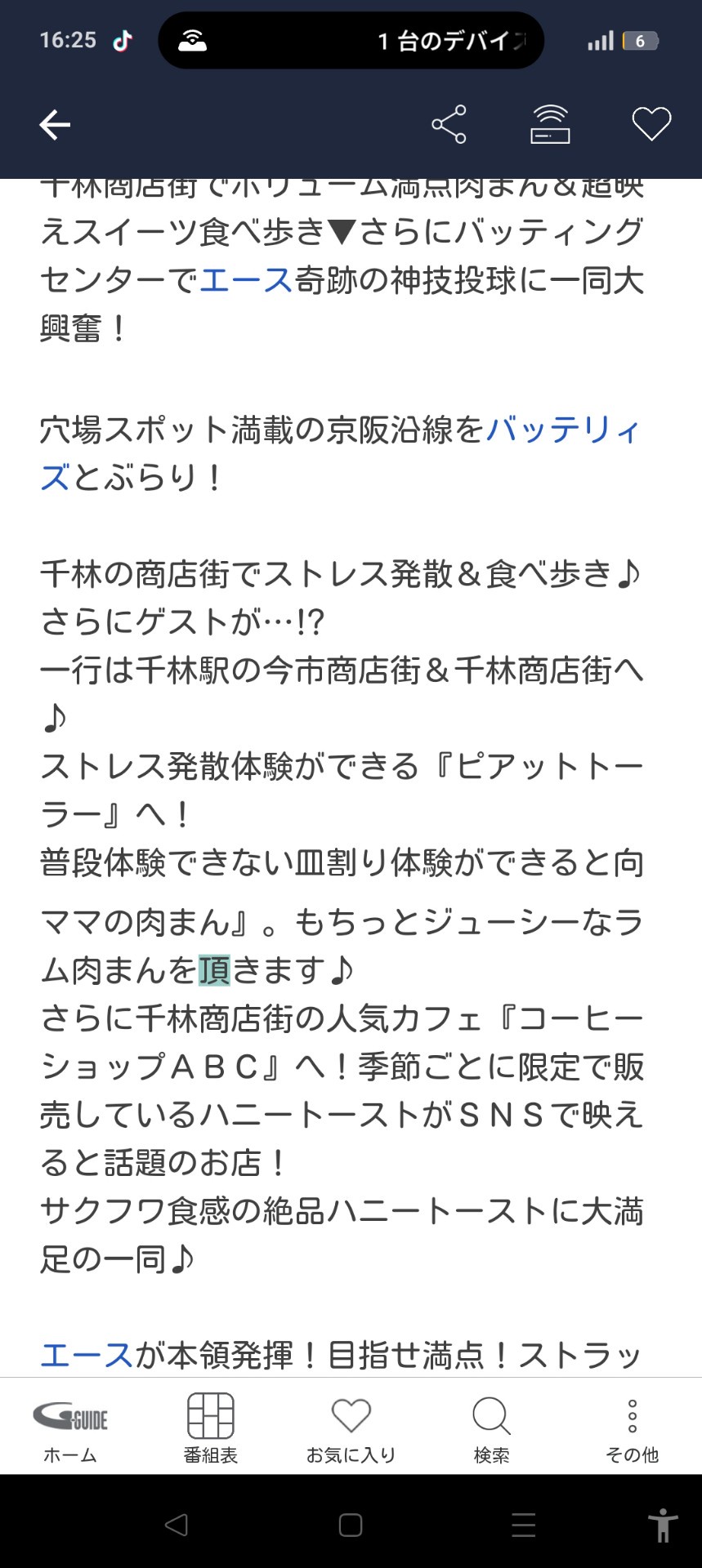Tap the system back button
702x1568 pixels.
point(177,1525)
